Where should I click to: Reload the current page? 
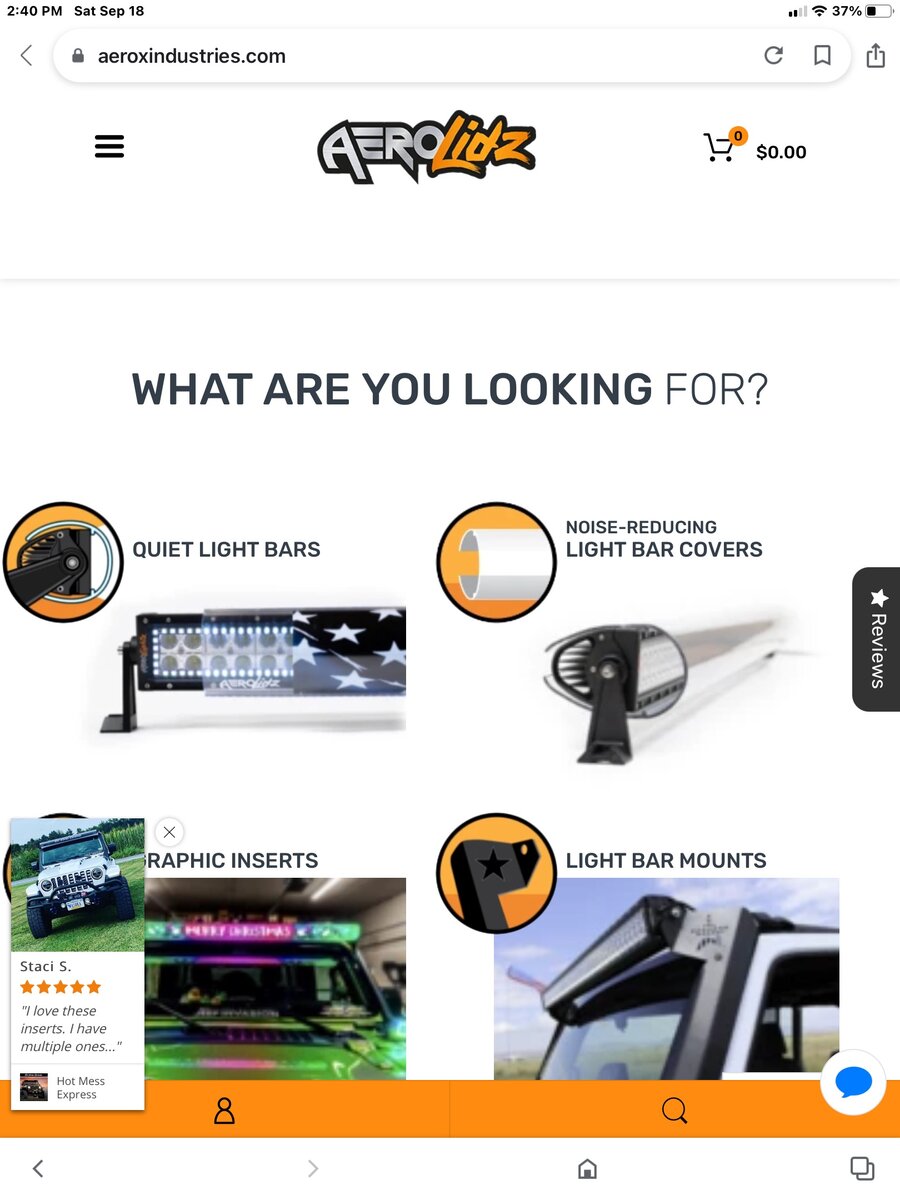coord(773,56)
